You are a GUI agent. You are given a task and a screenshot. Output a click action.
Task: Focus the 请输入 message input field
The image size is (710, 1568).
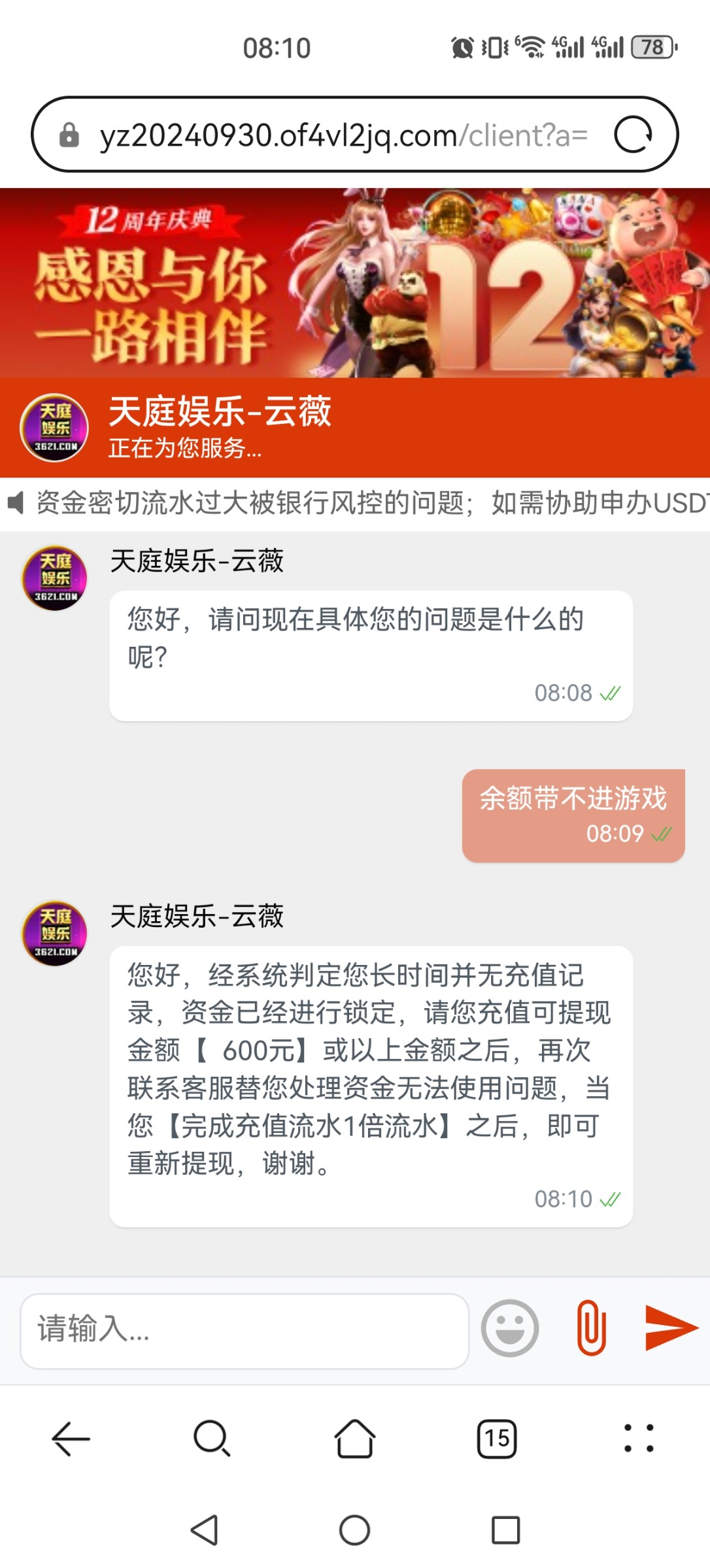(245, 1331)
